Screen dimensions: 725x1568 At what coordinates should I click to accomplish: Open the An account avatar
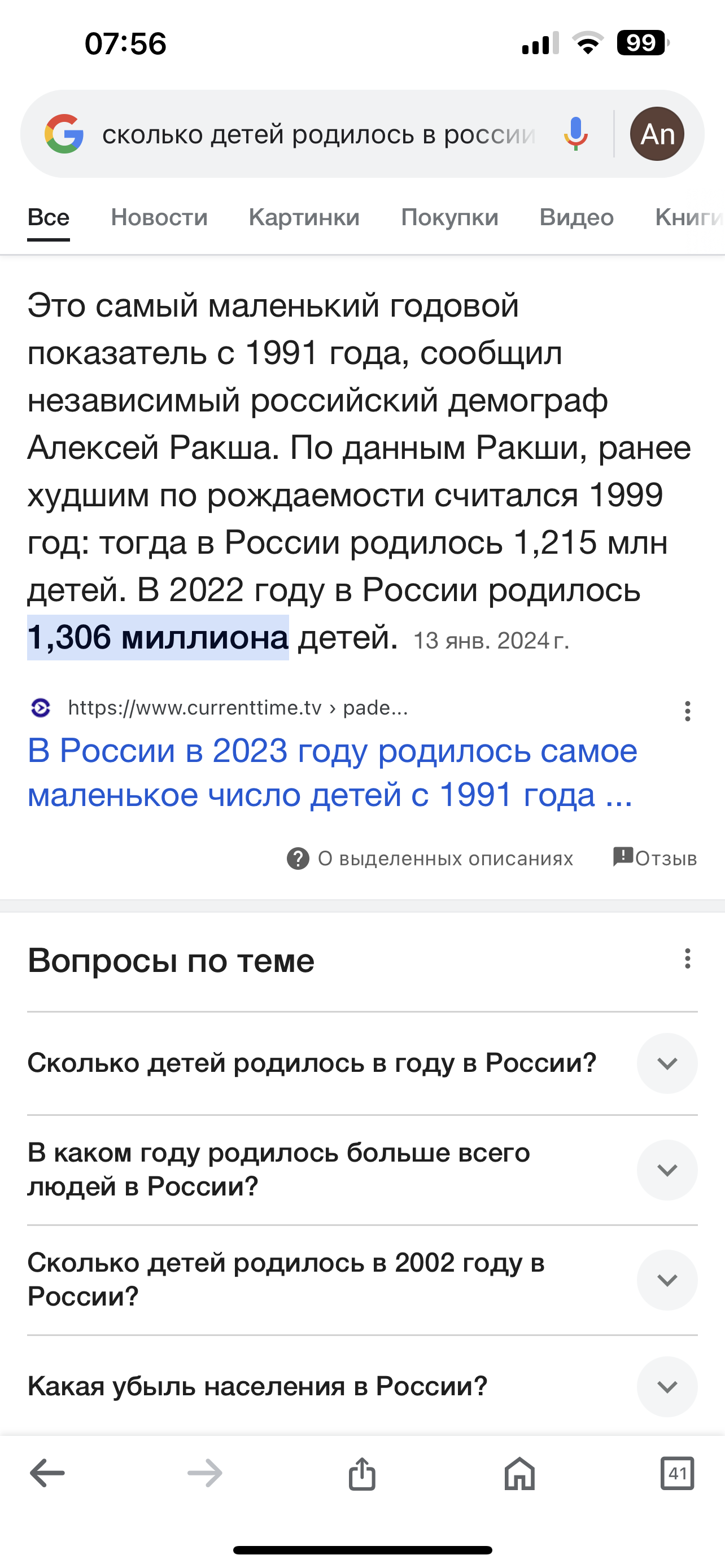click(x=657, y=134)
